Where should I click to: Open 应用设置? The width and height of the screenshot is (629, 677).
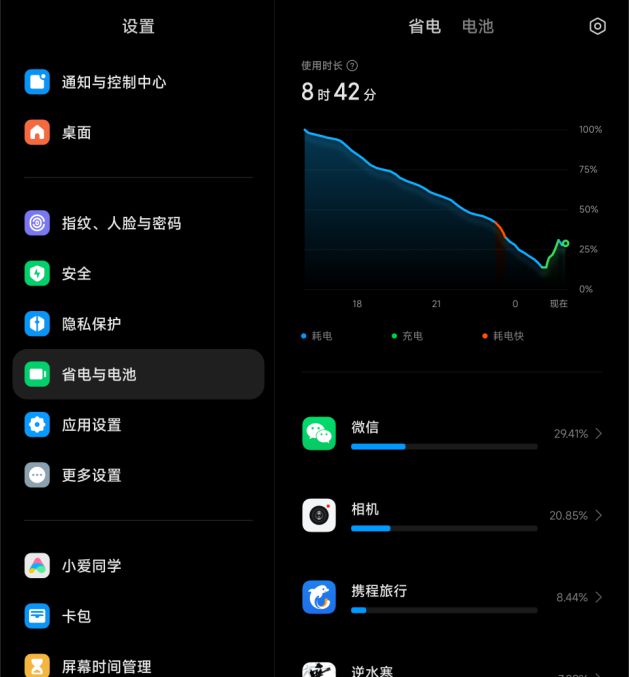(x=137, y=425)
